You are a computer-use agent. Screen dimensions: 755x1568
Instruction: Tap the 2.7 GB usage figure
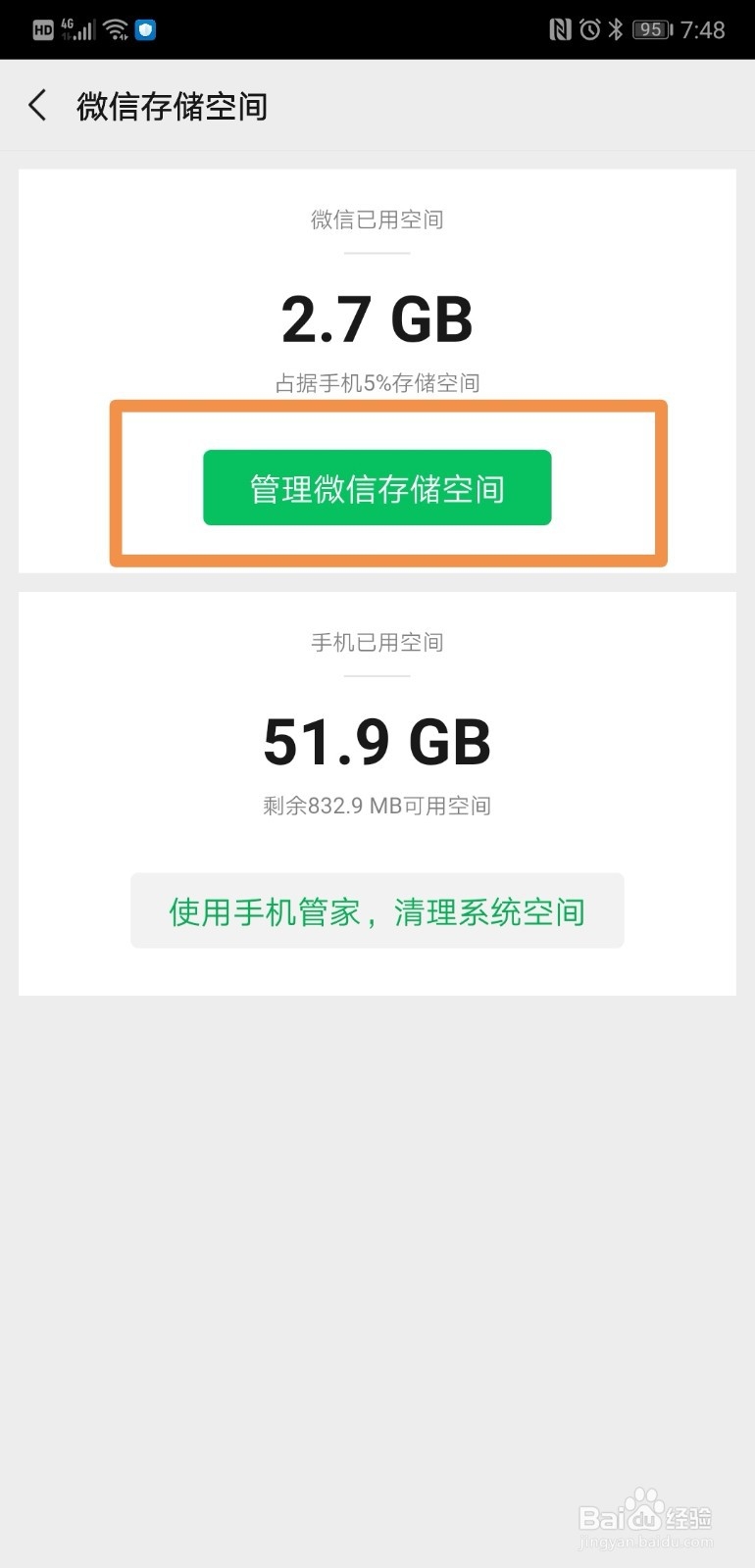click(377, 317)
